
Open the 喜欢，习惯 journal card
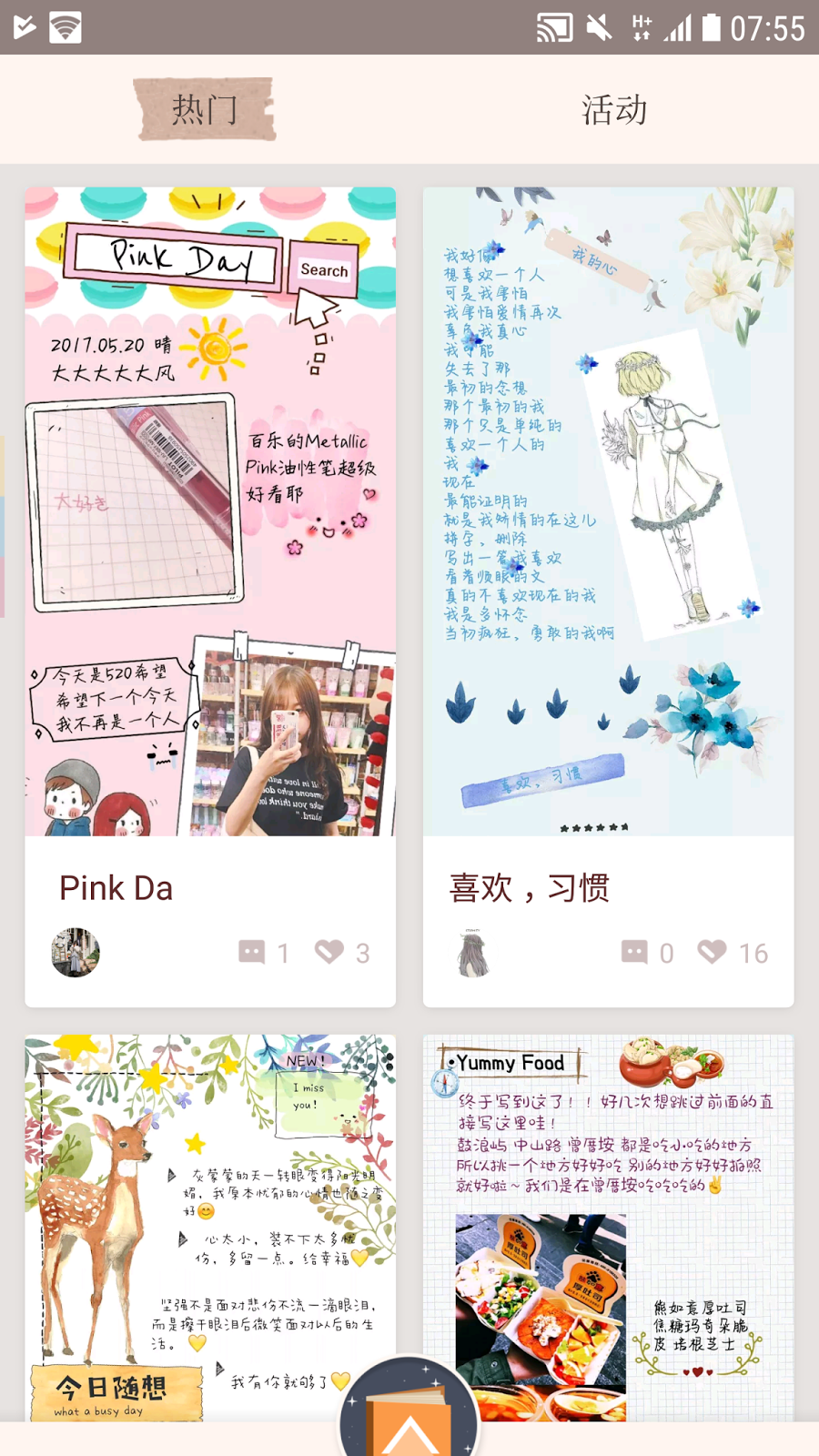click(609, 597)
